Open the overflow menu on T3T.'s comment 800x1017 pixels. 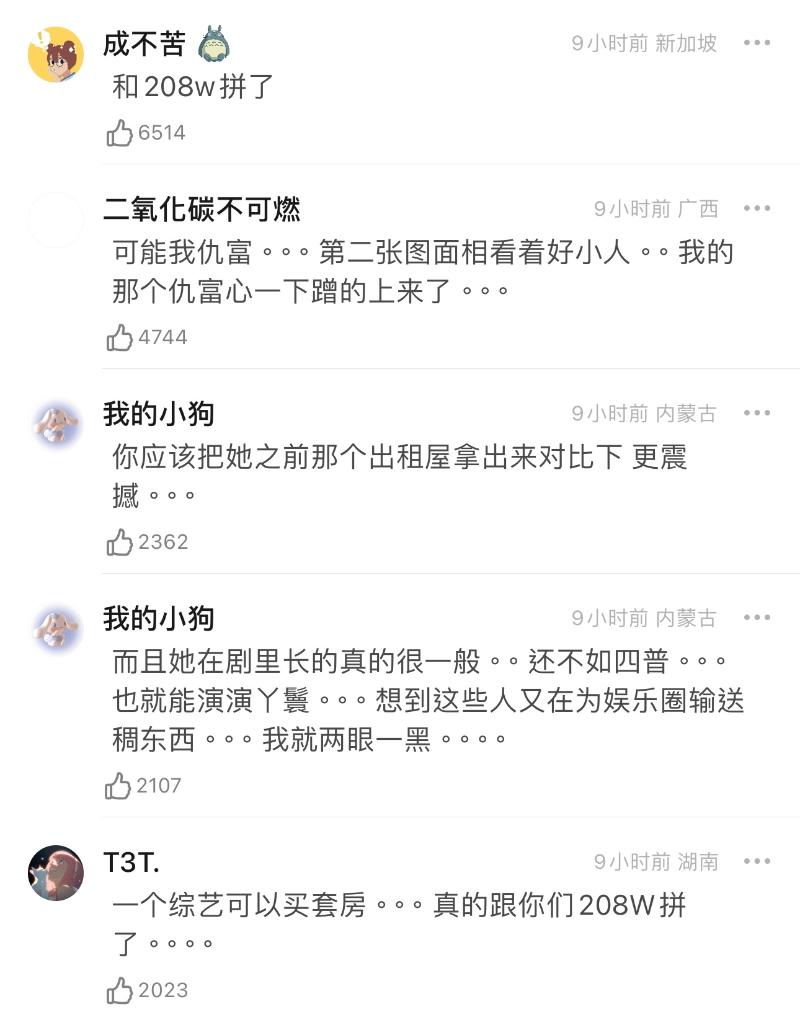[x=757, y=862]
